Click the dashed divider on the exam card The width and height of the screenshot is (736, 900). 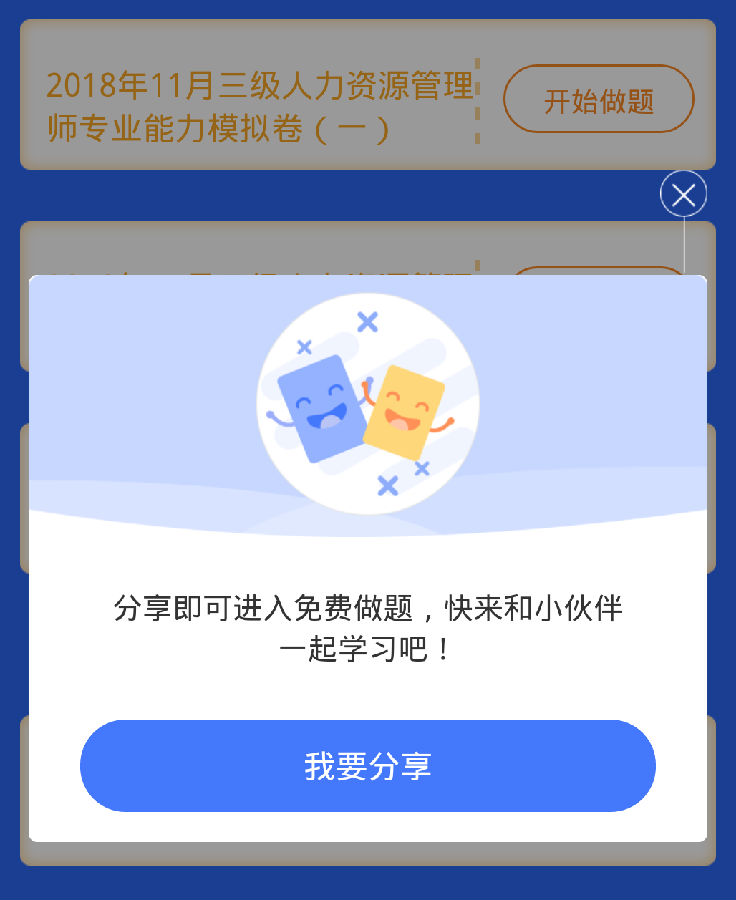(x=479, y=100)
